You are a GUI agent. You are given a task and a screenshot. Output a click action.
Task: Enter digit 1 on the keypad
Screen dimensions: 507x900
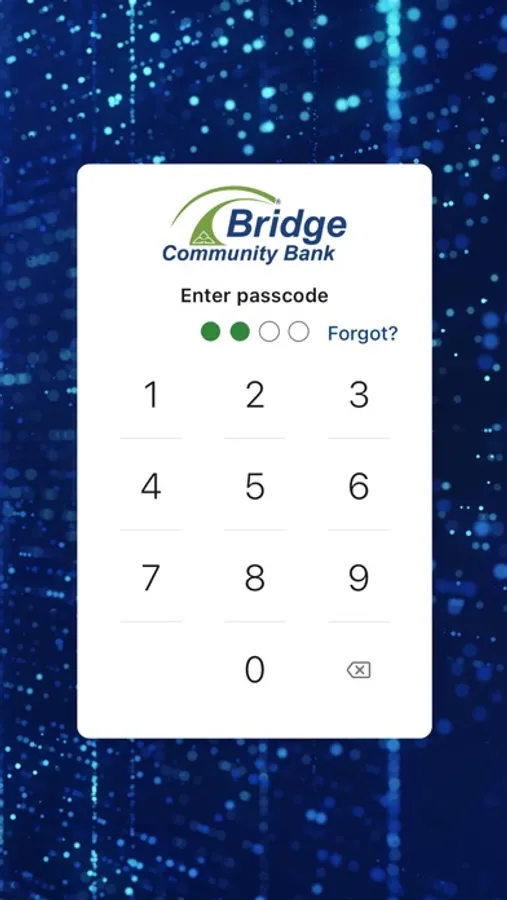151,395
